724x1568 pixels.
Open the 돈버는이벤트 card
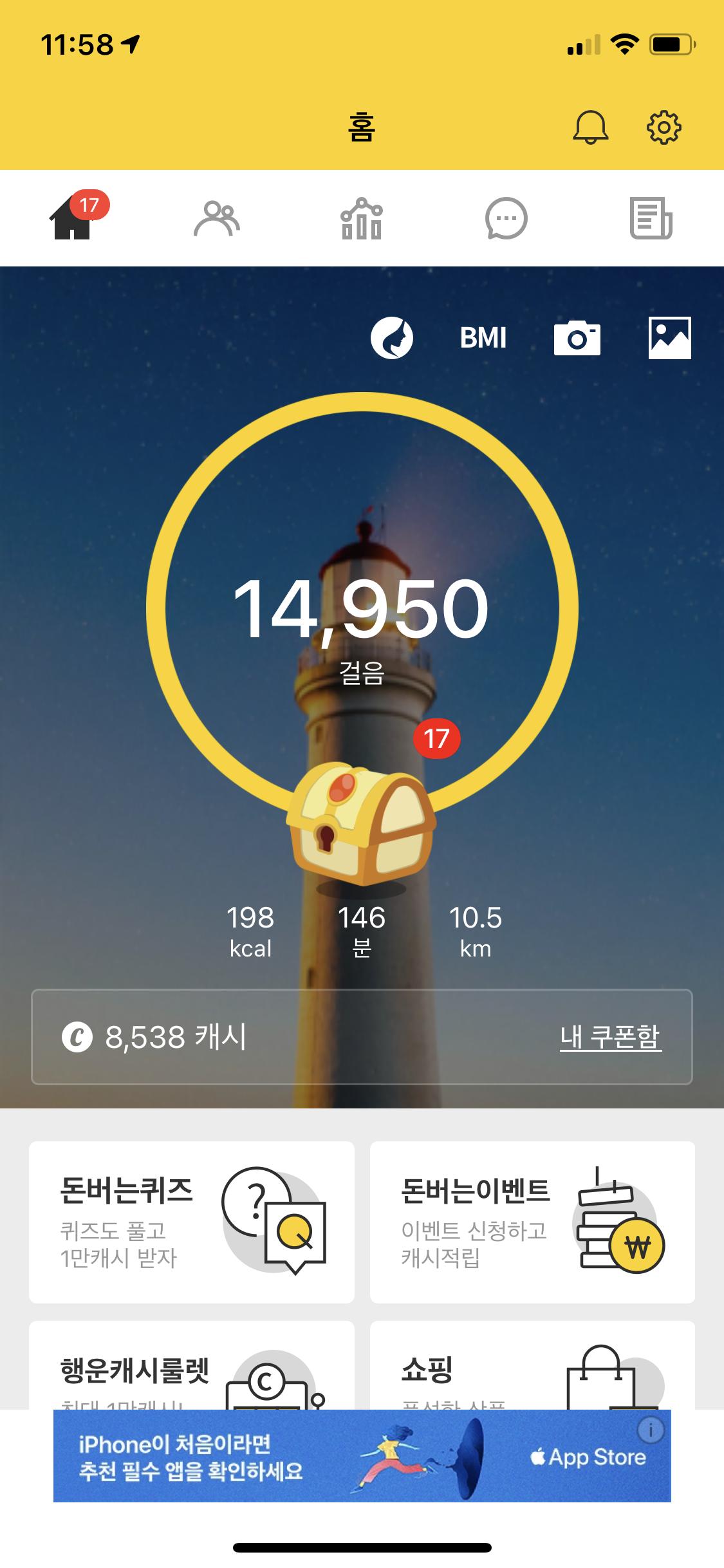pyautogui.click(x=532, y=1222)
